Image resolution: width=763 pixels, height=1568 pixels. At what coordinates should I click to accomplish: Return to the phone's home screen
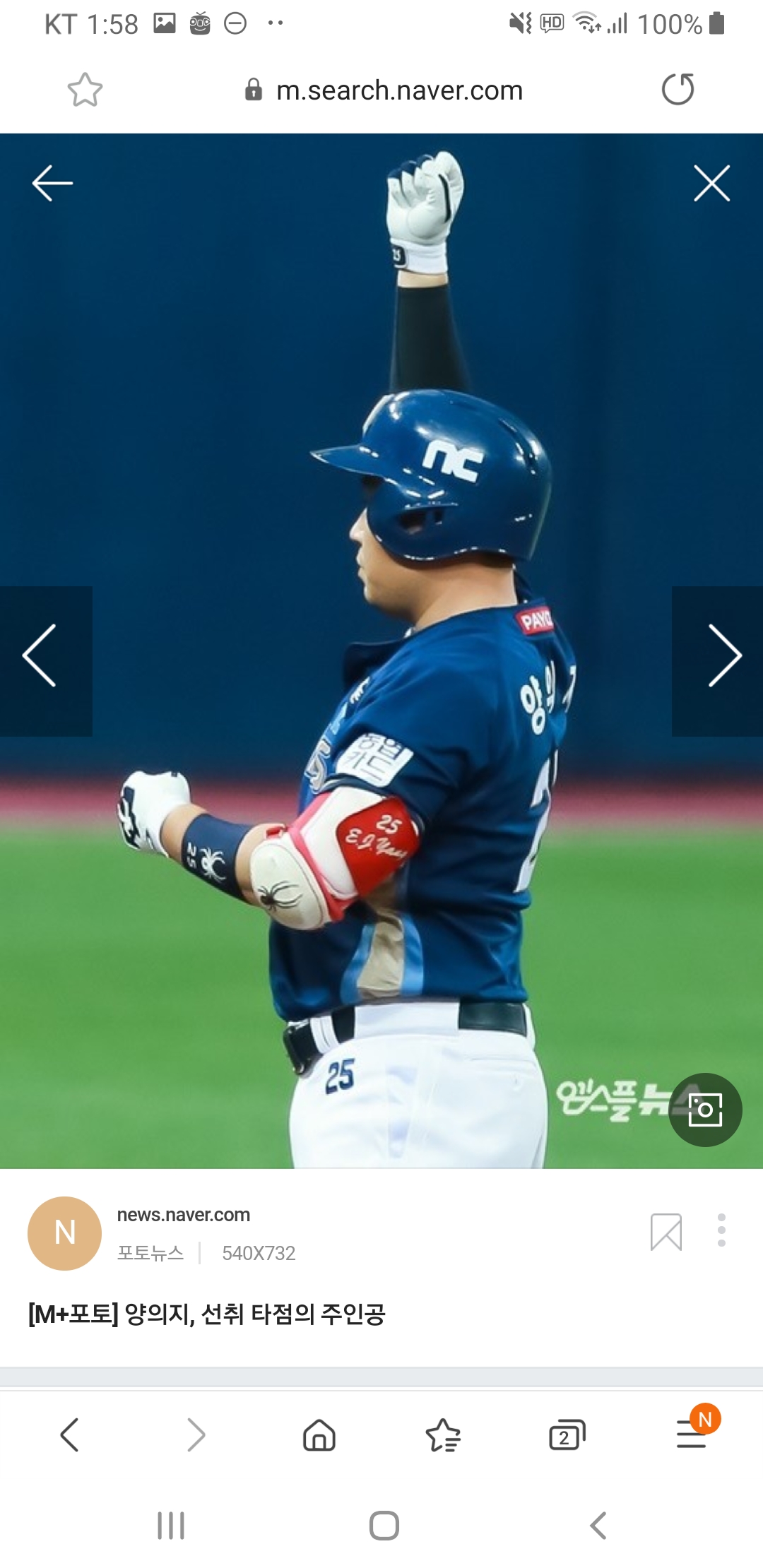(x=384, y=1526)
